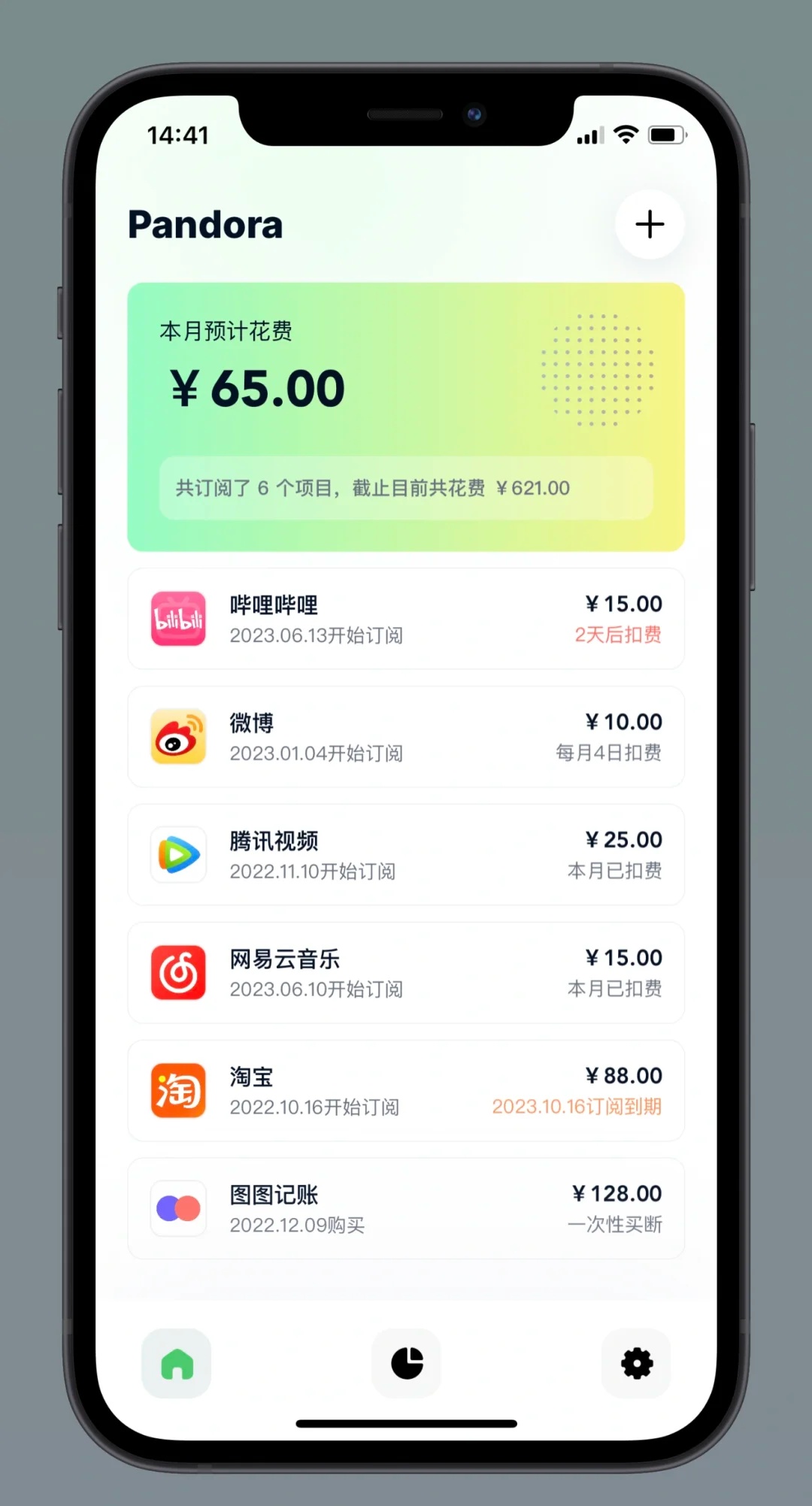
Task: Open the 淘宝 subscription entry
Action: click(x=406, y=1091)
